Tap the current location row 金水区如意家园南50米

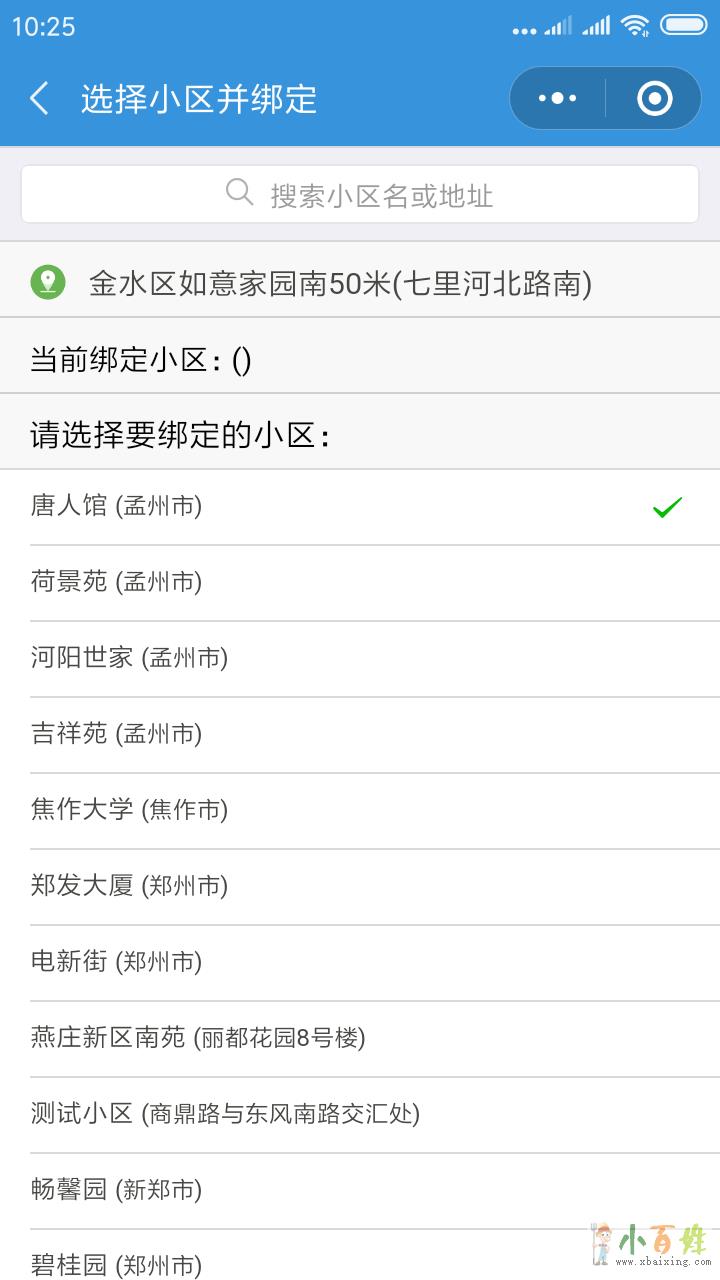pos(340,283)
